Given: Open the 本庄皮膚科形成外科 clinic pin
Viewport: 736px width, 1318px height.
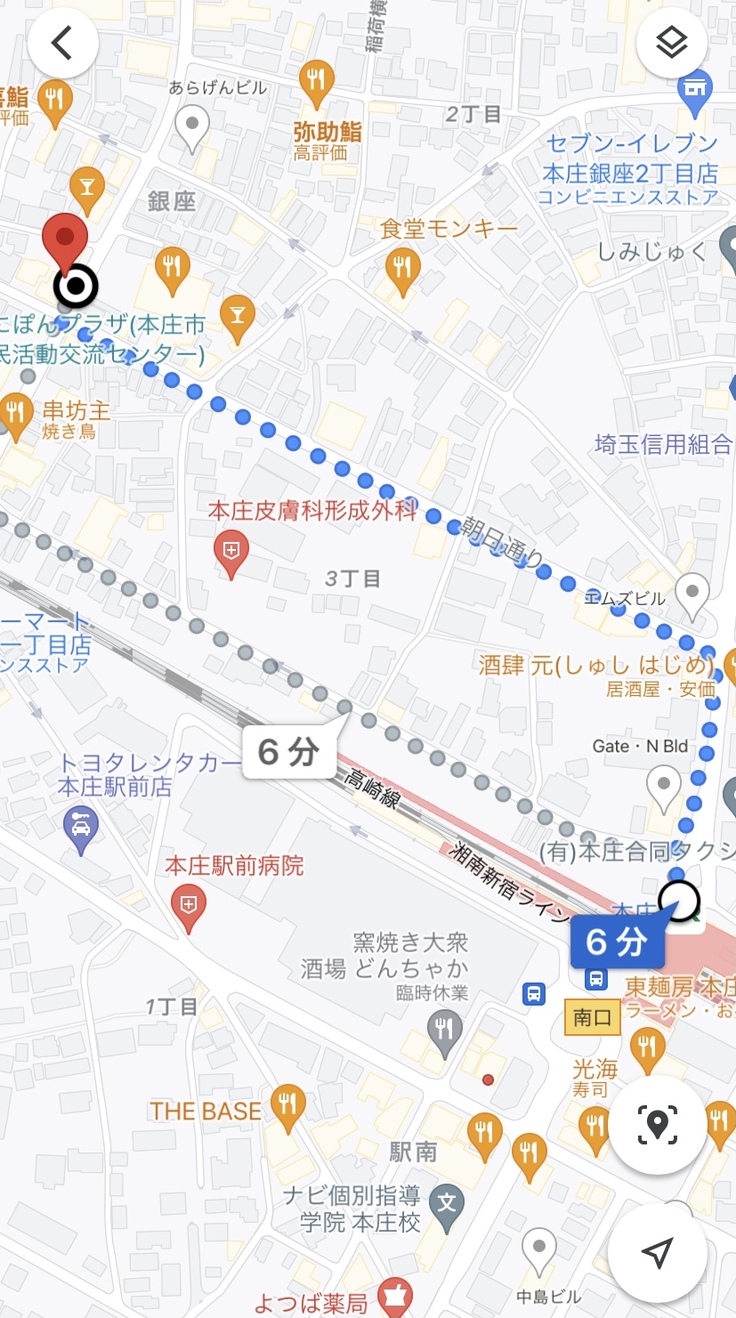Looking at the screenshot, I should tap(231, 551).
